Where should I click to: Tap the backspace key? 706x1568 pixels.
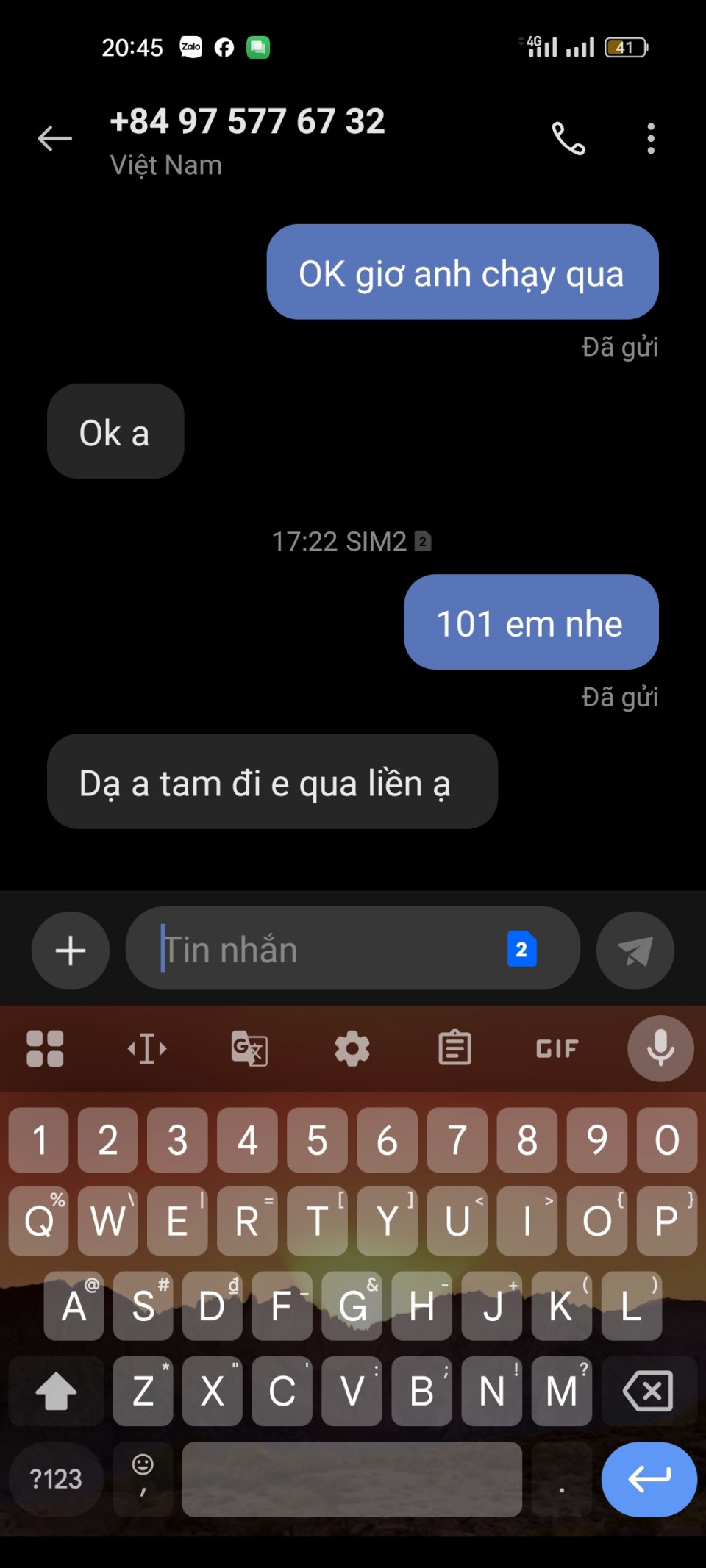pos(648,1391)
